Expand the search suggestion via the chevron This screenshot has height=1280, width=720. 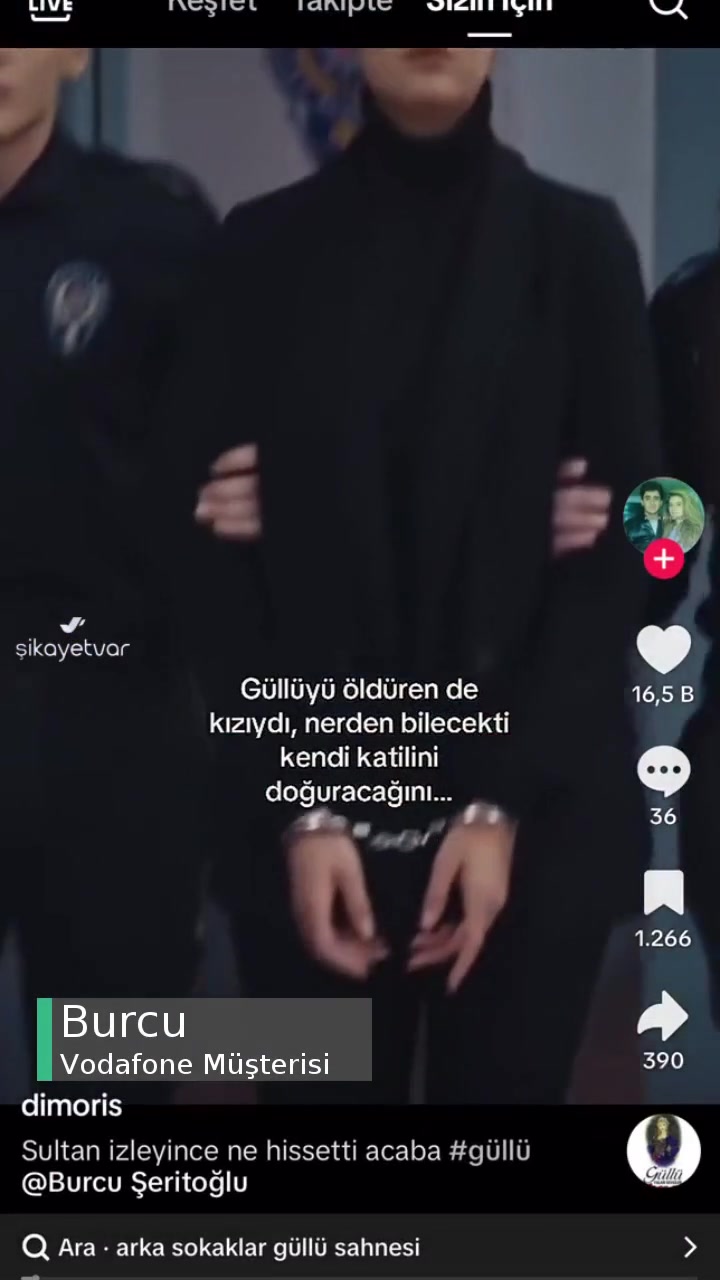[692, 1247]
